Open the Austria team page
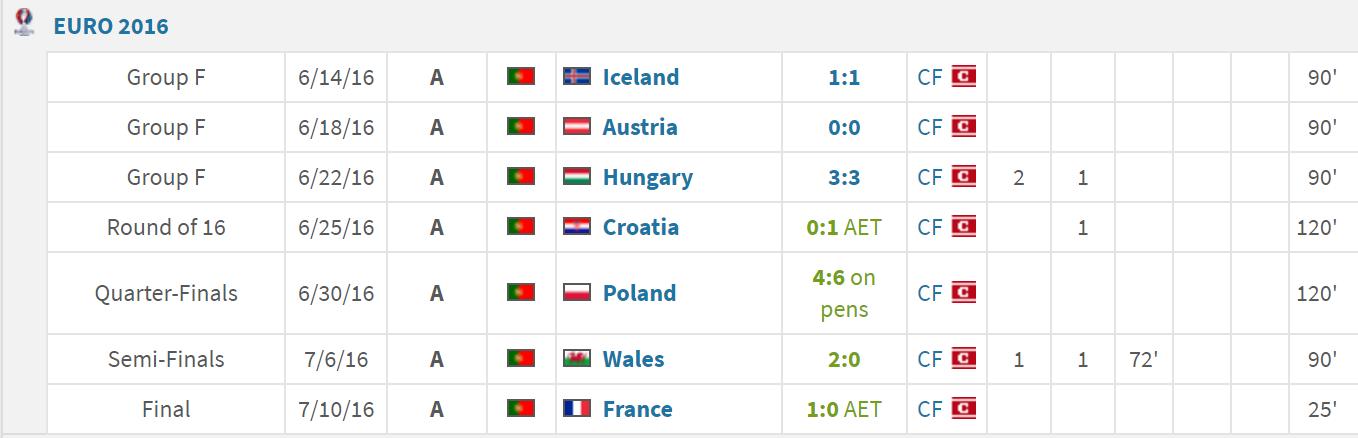Screen dimensions: 1358x438 click(x=639, y=127)
